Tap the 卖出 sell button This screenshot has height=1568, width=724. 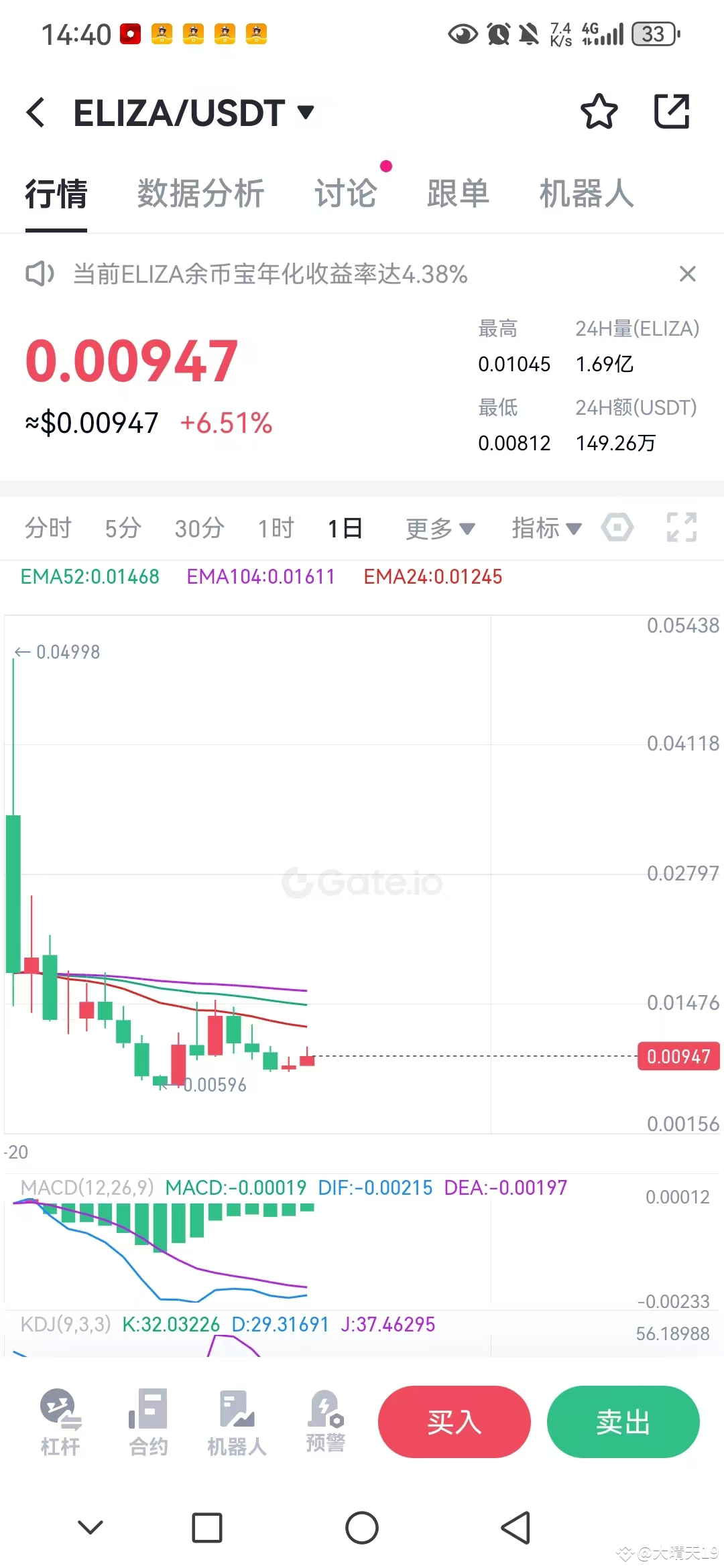(623, 1422)
